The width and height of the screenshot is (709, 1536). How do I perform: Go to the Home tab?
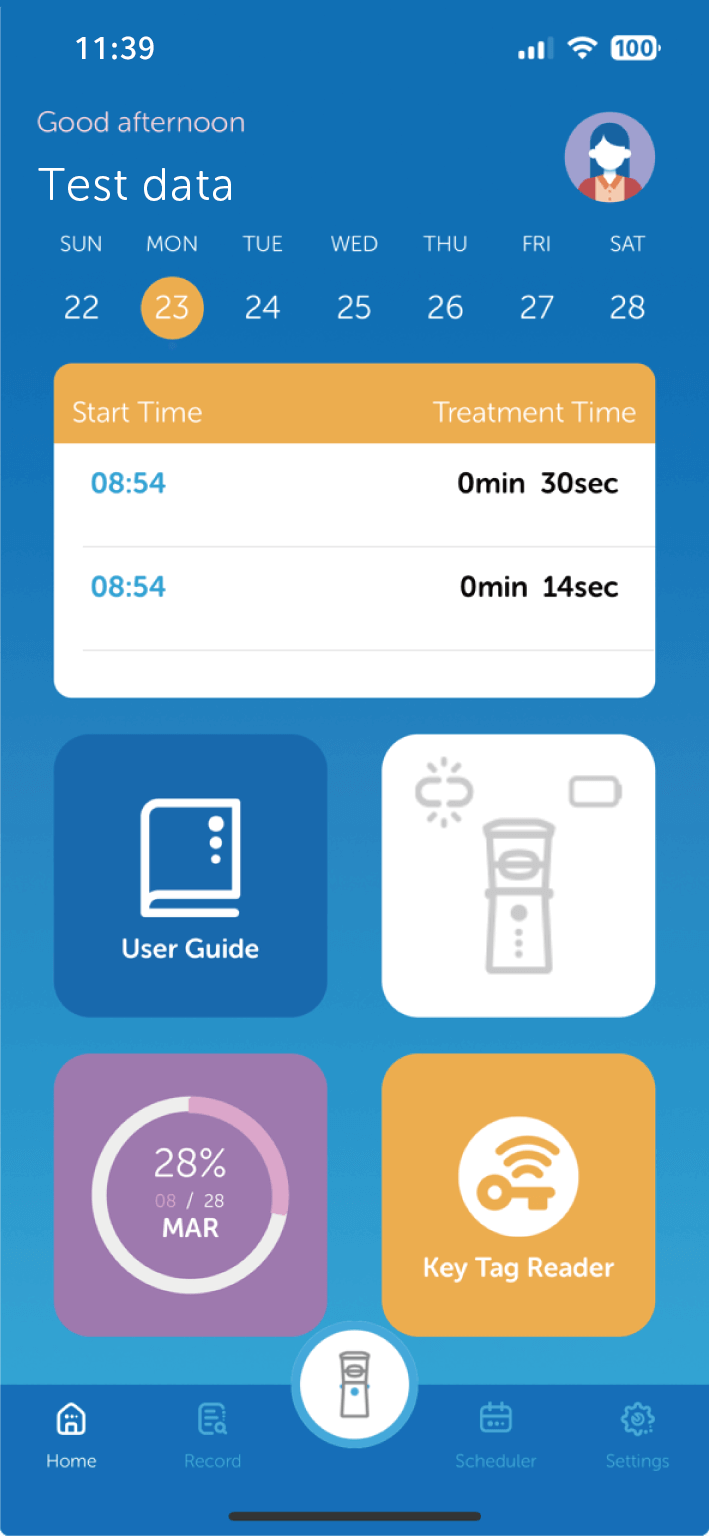71,1435
